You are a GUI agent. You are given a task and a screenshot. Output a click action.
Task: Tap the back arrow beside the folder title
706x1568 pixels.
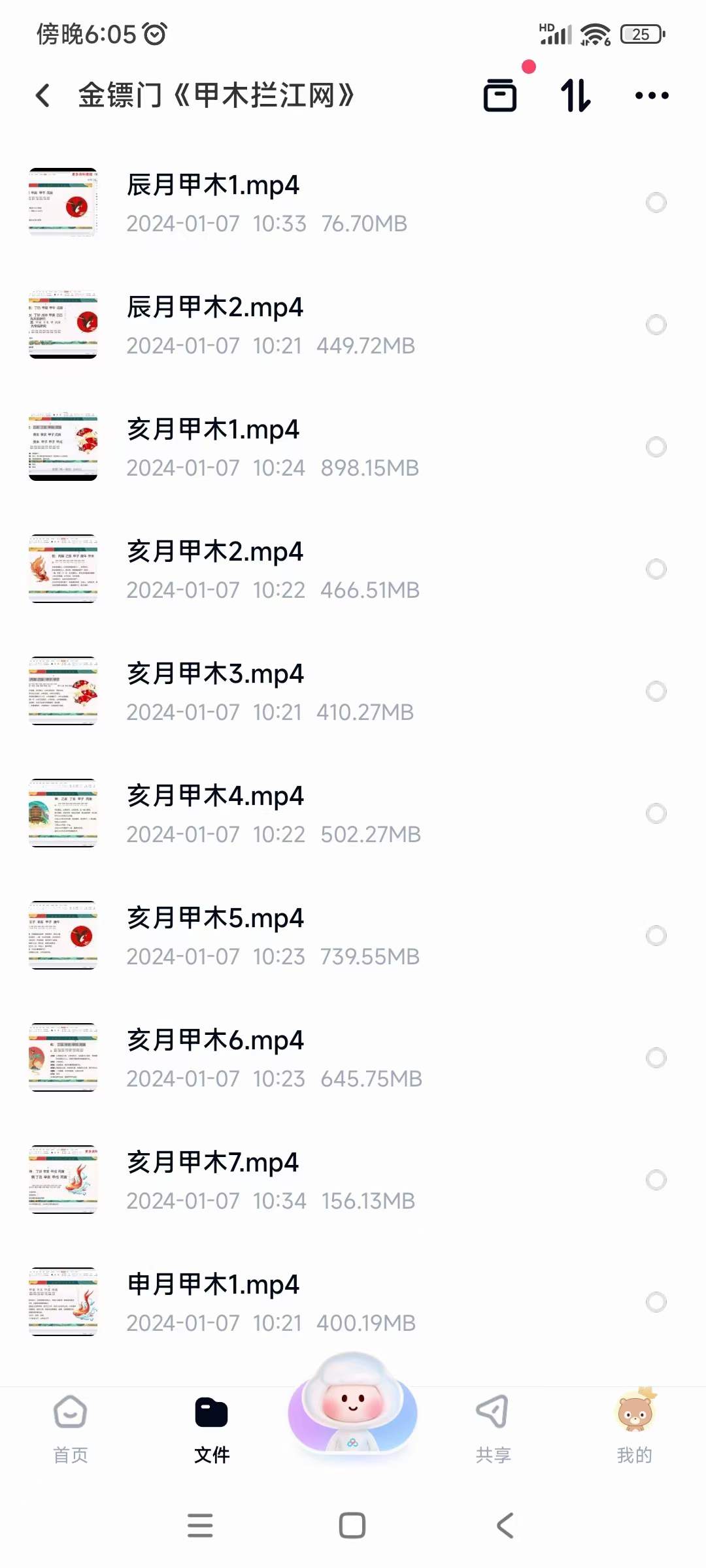coord(42,95)
